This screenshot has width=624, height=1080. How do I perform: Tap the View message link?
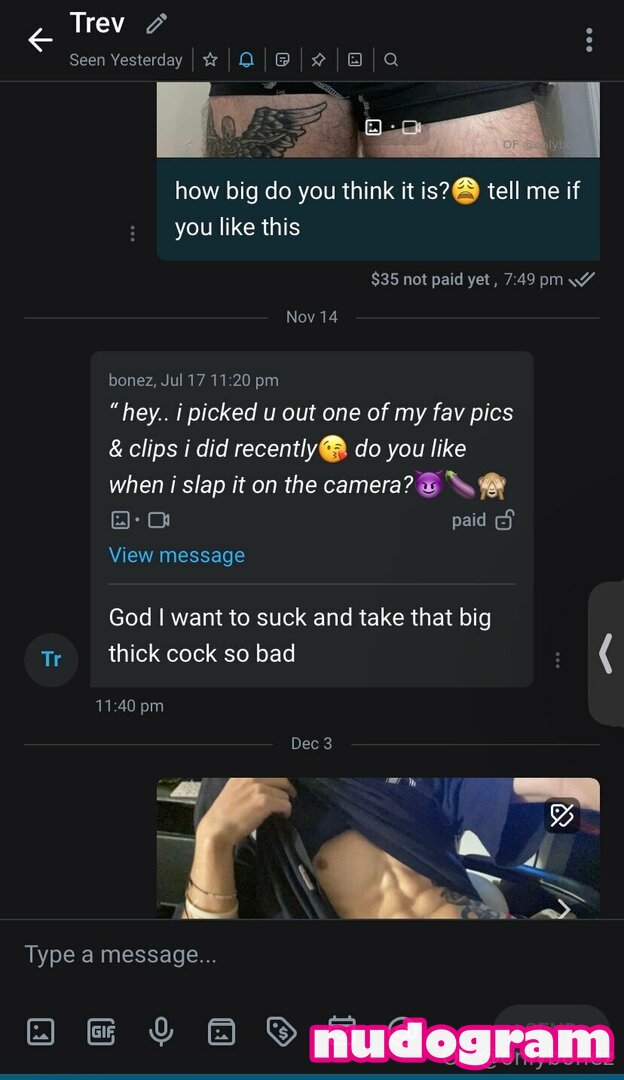click(177, 555)
